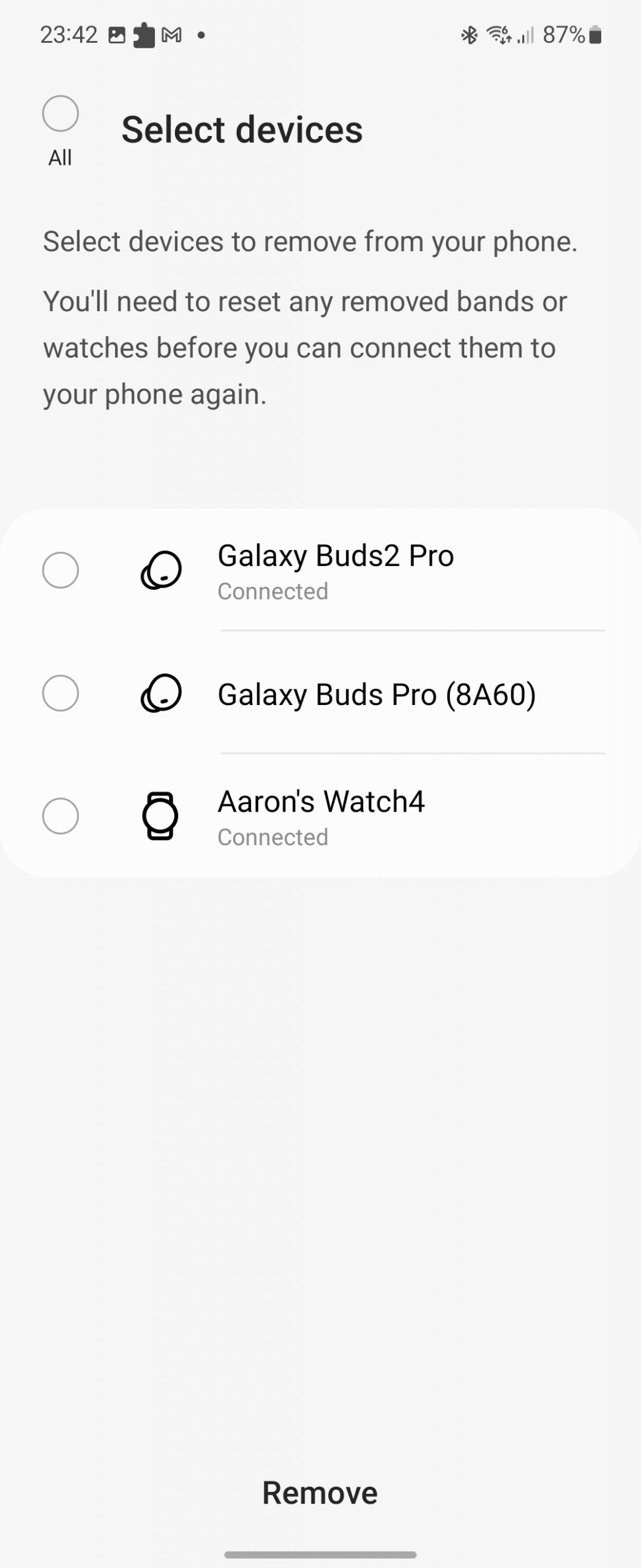This screenshot has height=1568, width=641.
Task: Select Galaxy Buds2 Pro for removal
Action: [x=60, y=570]
